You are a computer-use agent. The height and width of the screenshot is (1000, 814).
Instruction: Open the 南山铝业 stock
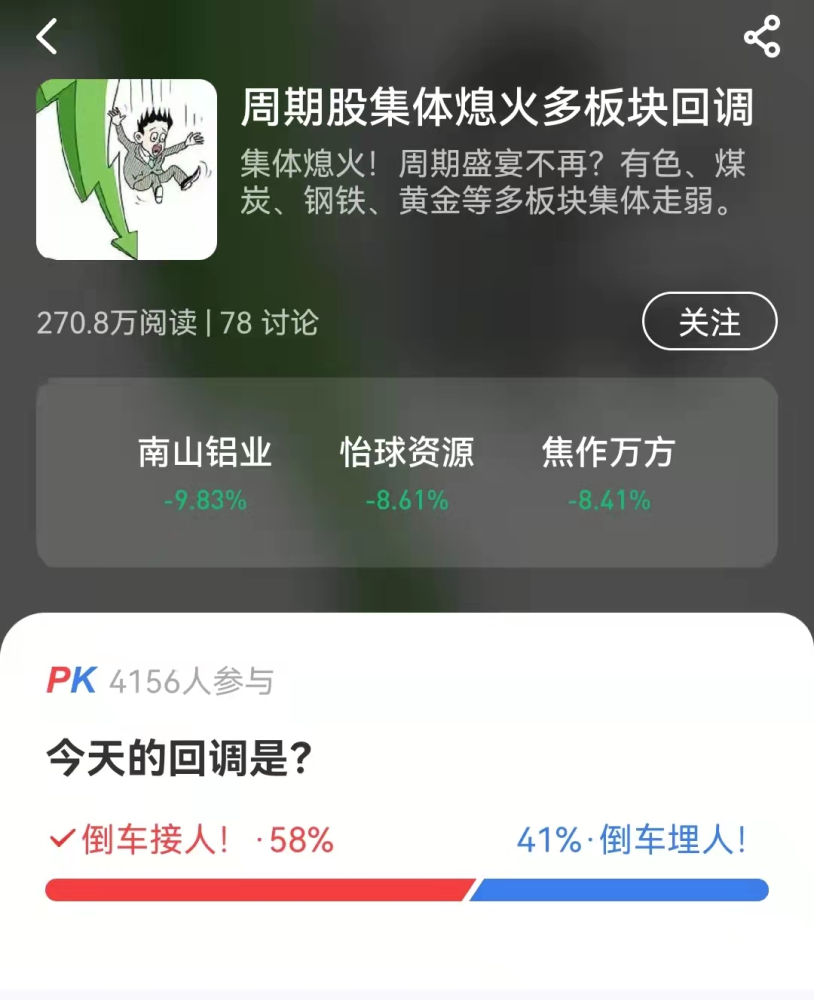205,472
